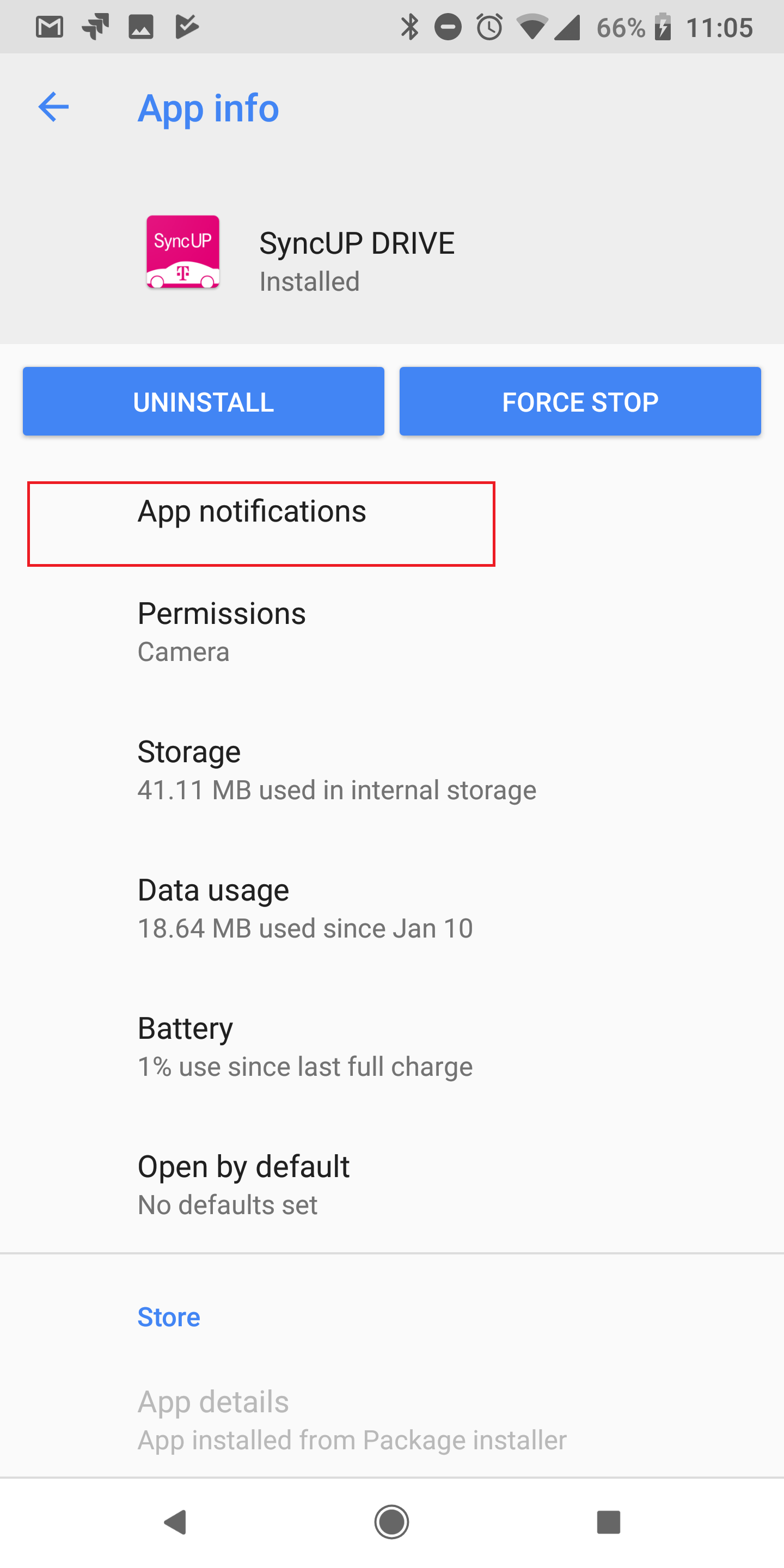
Task: Tap the Do Not Disturb status icon
Action: [x=449, y=26]
